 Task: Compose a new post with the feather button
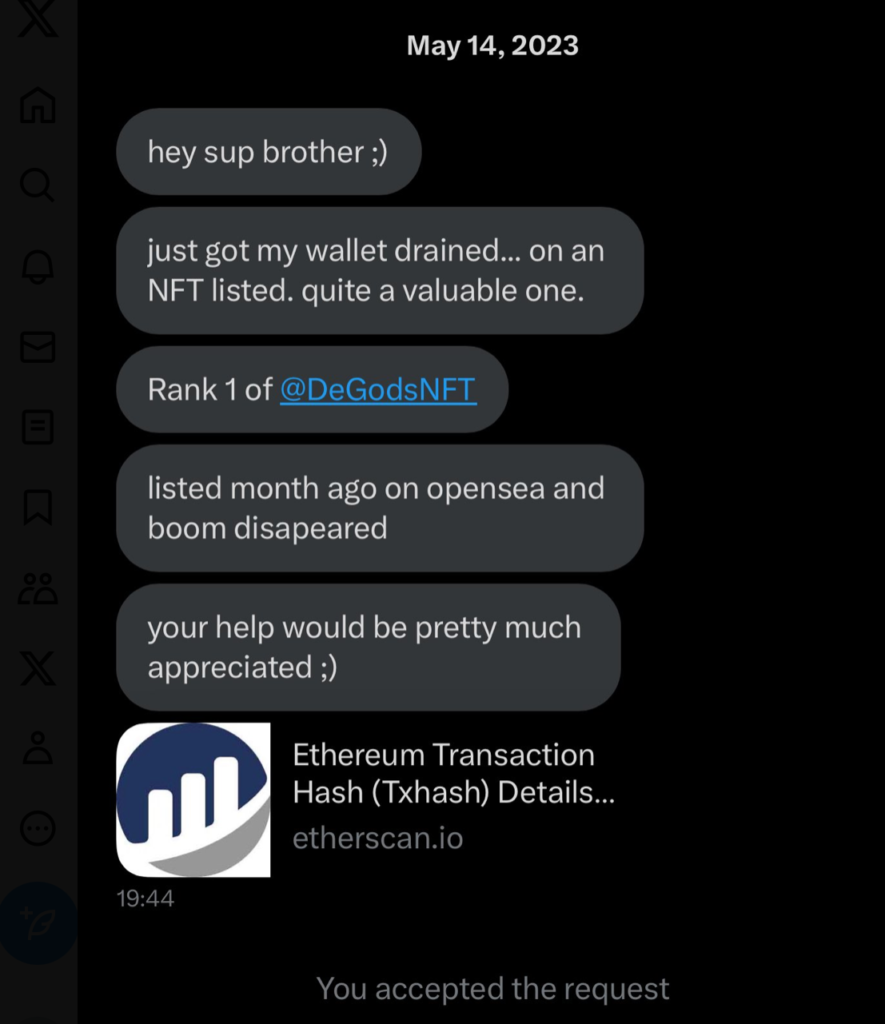(38, 922)
